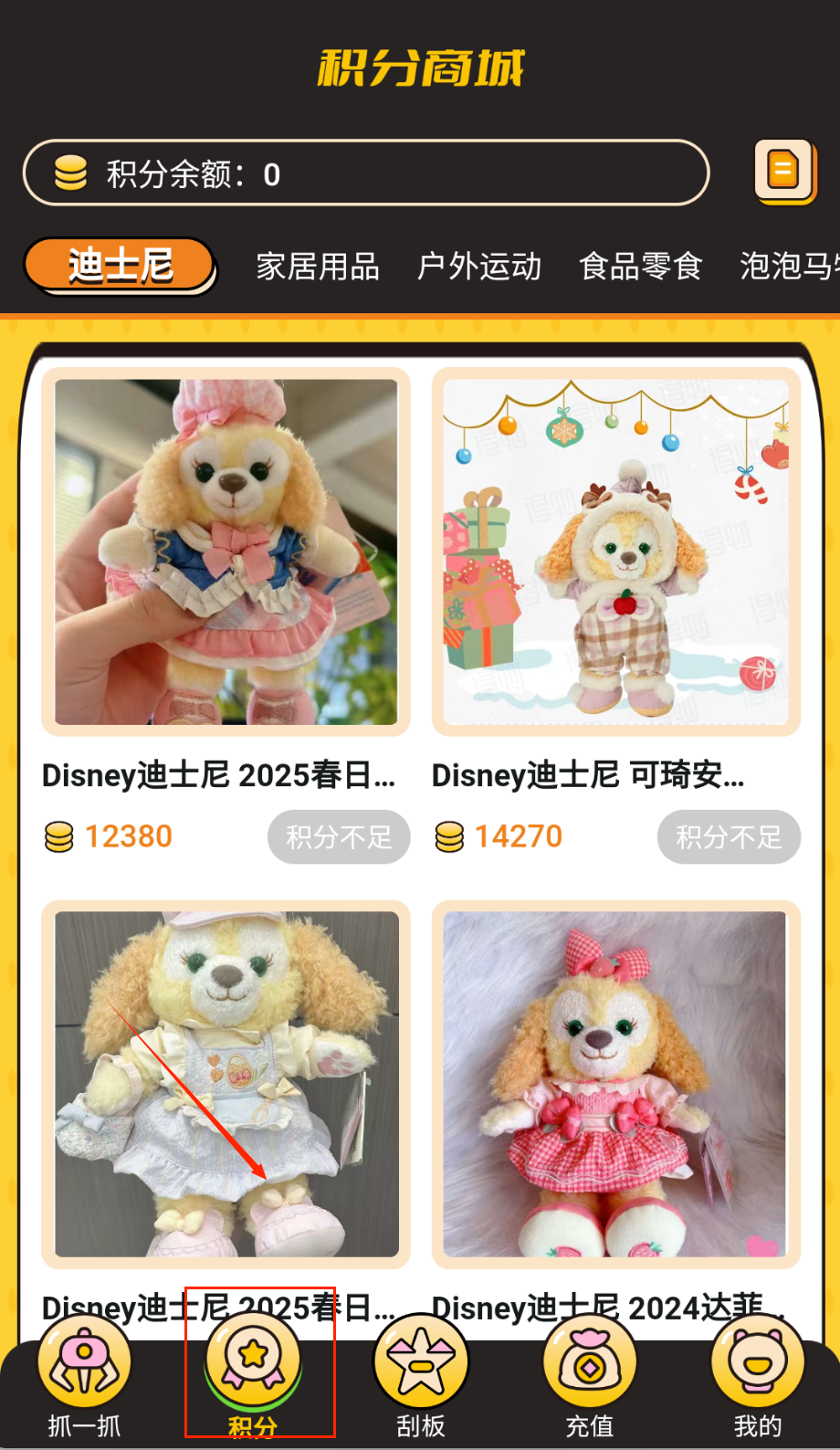Switch to the 户外运动 category
Image resolution: width=840 pixels, height=1450 pixels.
click(478, 267)
